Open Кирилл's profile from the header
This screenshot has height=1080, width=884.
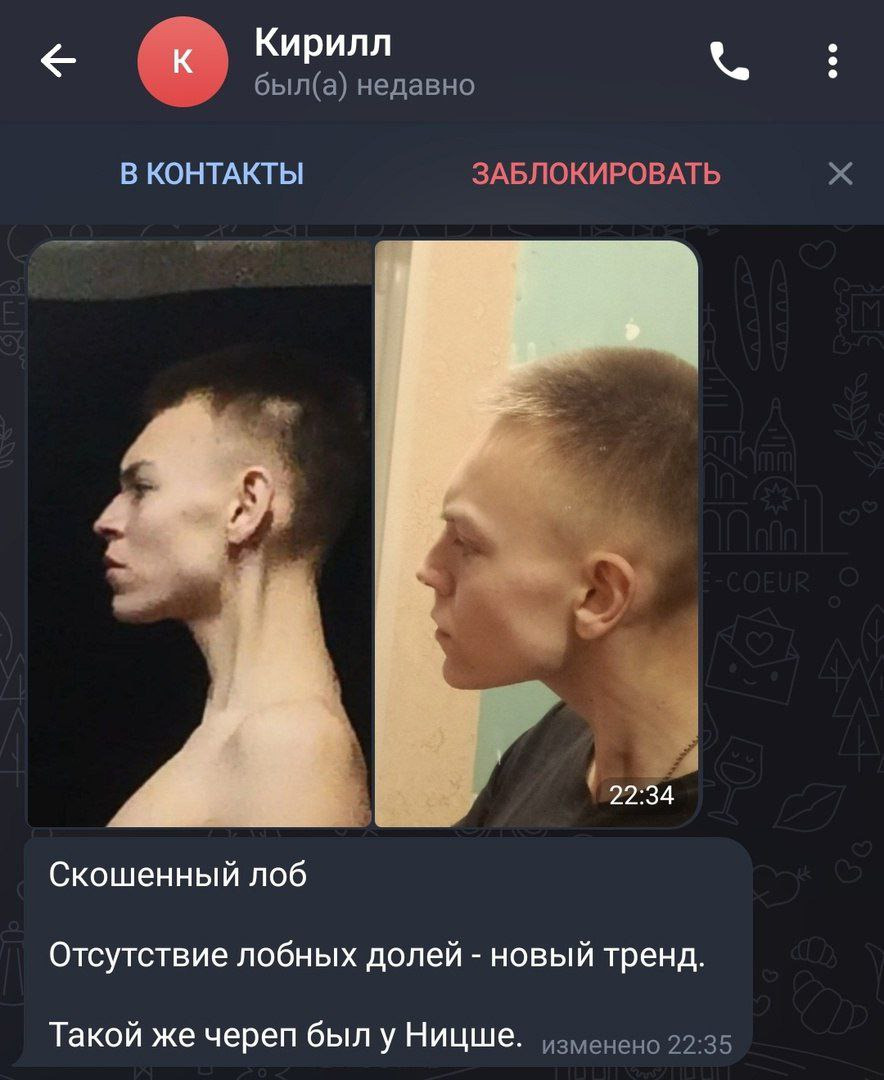(323, 62)
